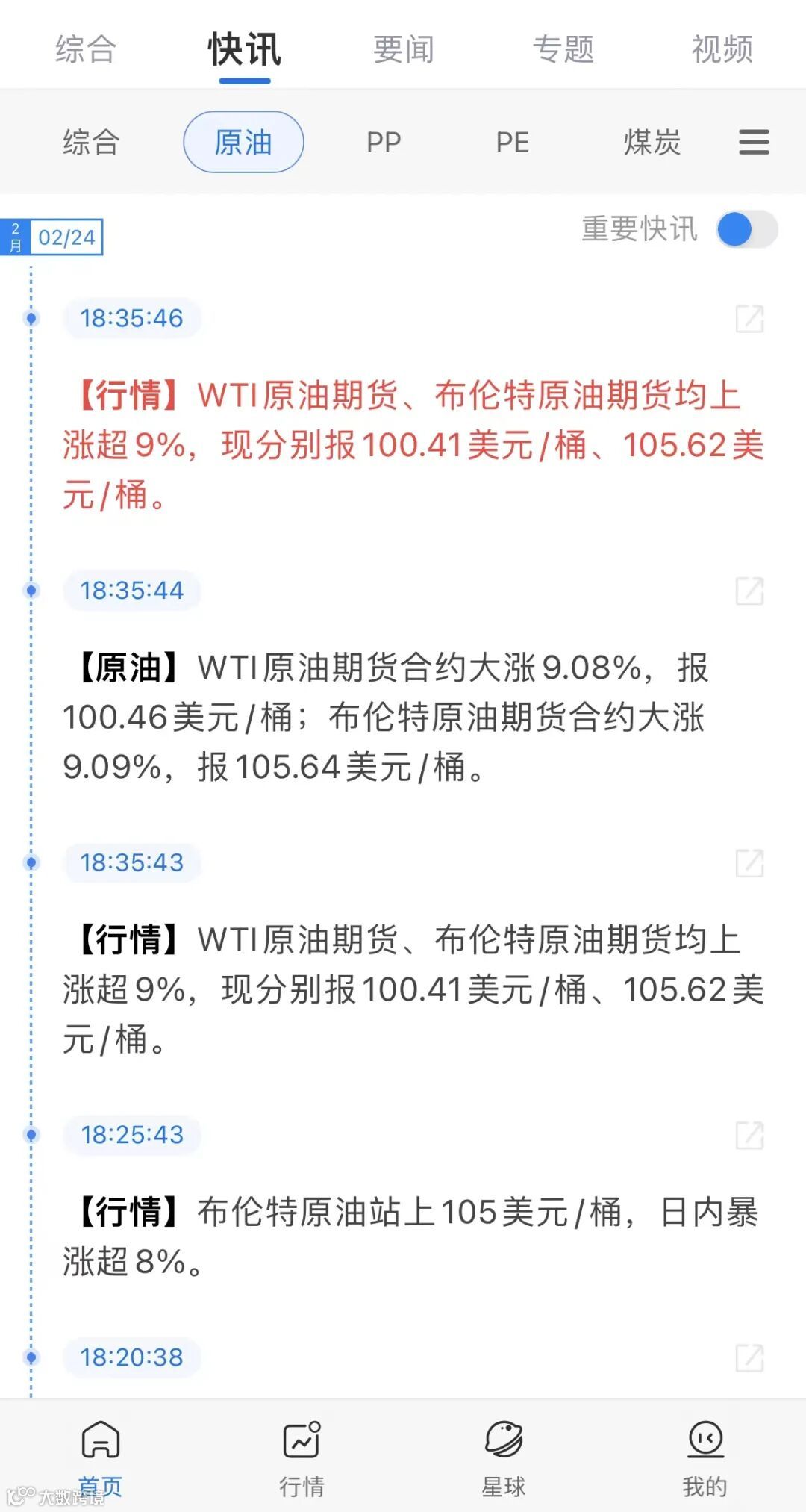Image resolution: width=806 pixels, height=1512 pixels.
Task: Select the PP category chip
Action: (384, 142)
